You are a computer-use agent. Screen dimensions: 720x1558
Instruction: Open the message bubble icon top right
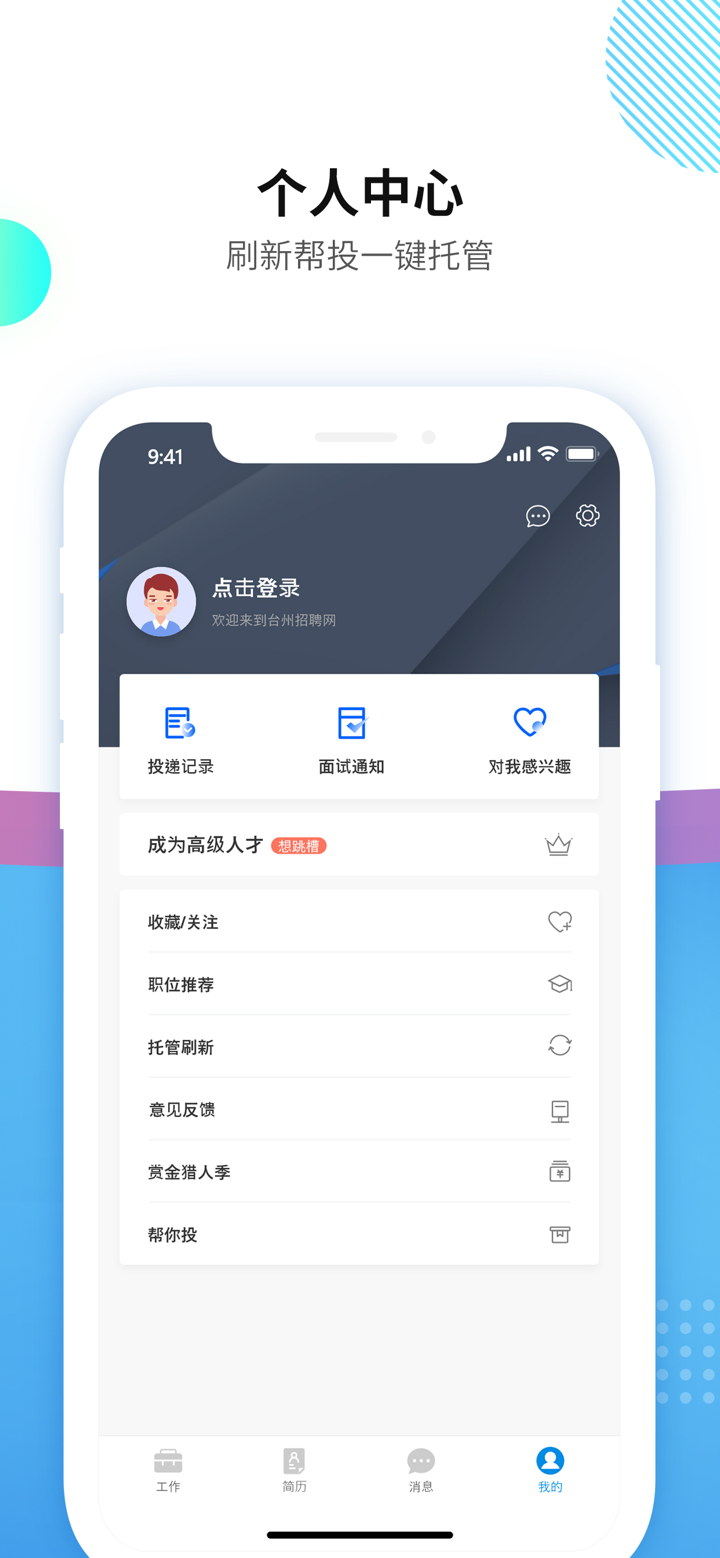(538, 516)
